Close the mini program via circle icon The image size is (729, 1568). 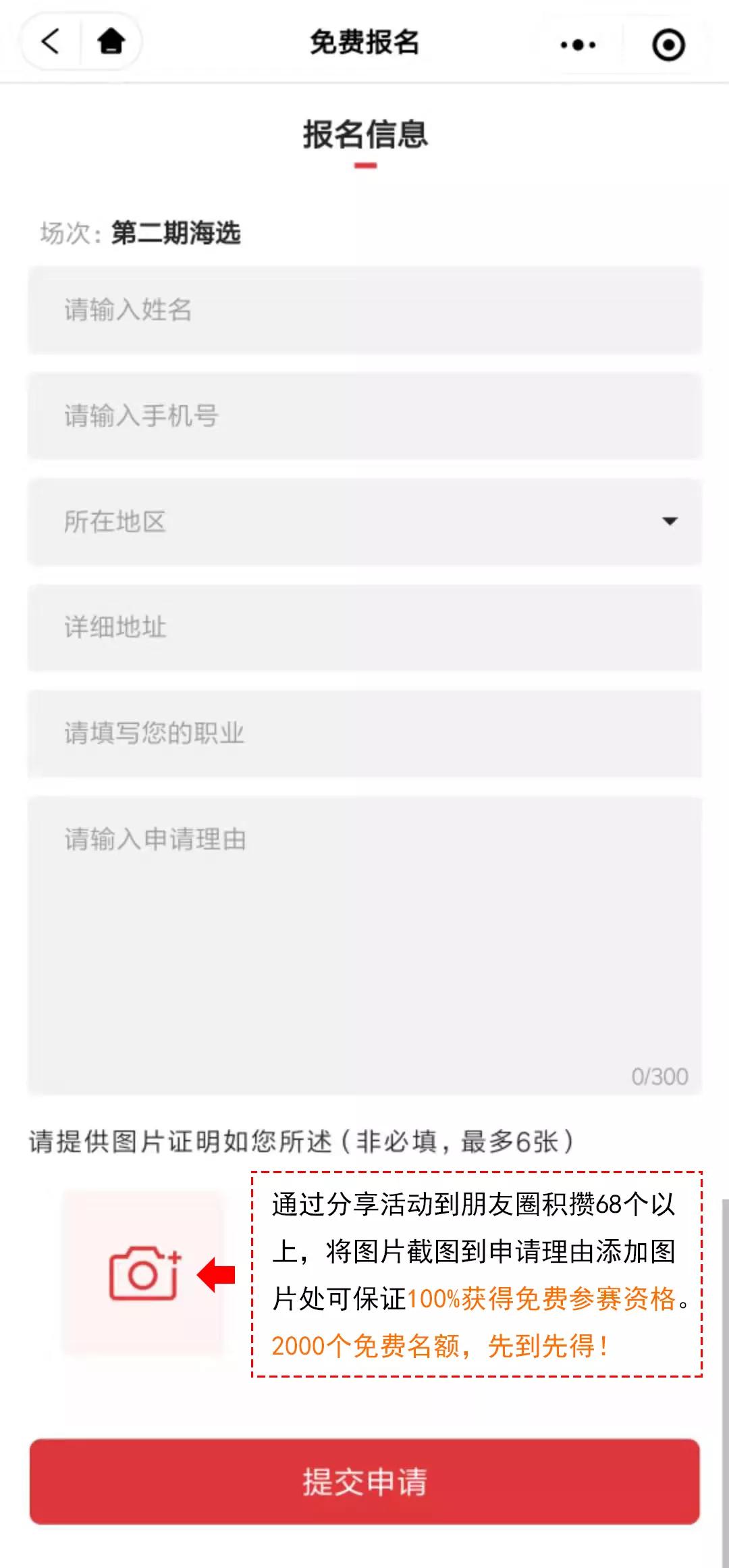click(668, 45)
